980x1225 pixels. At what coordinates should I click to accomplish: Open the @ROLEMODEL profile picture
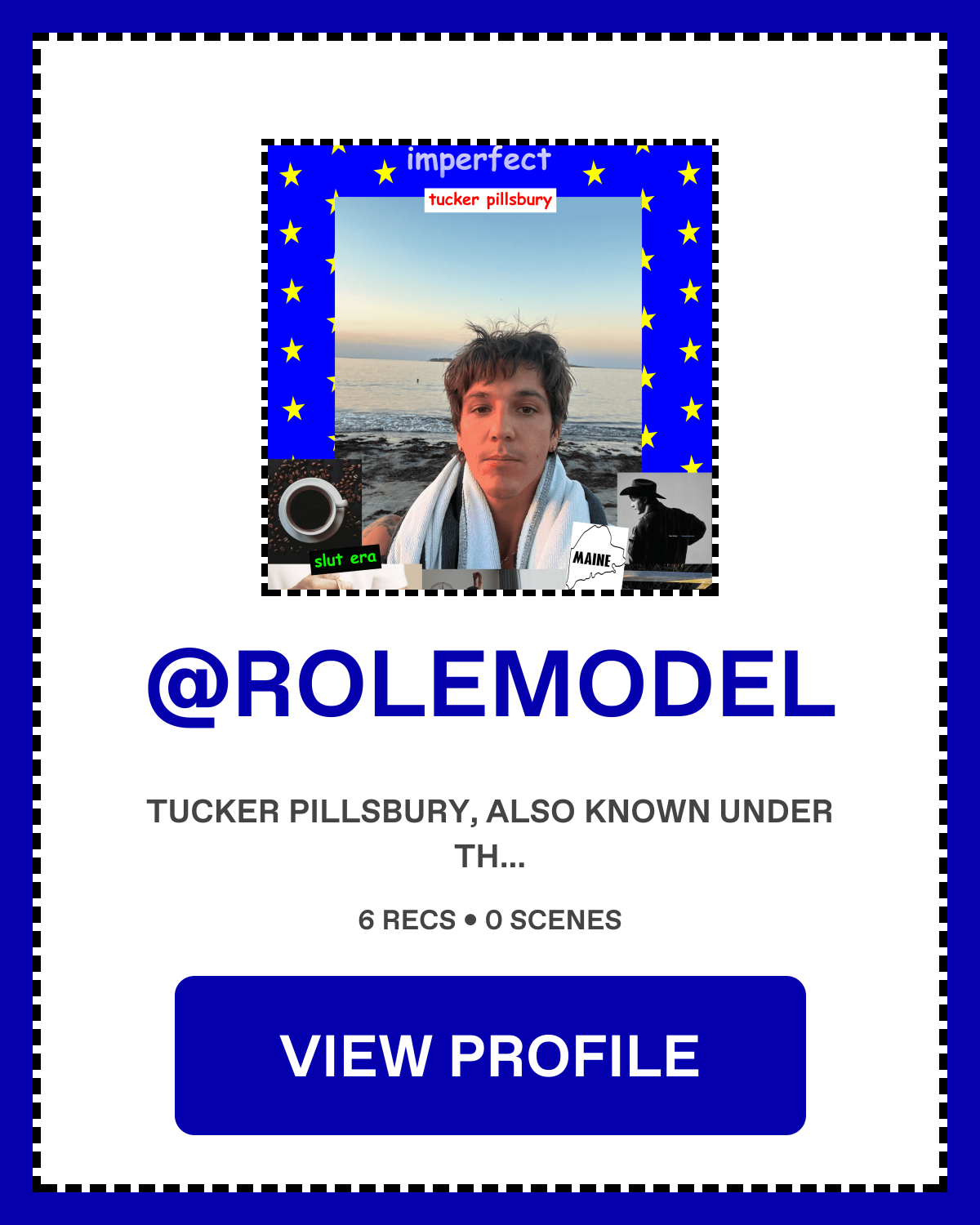tap(490, 367)
